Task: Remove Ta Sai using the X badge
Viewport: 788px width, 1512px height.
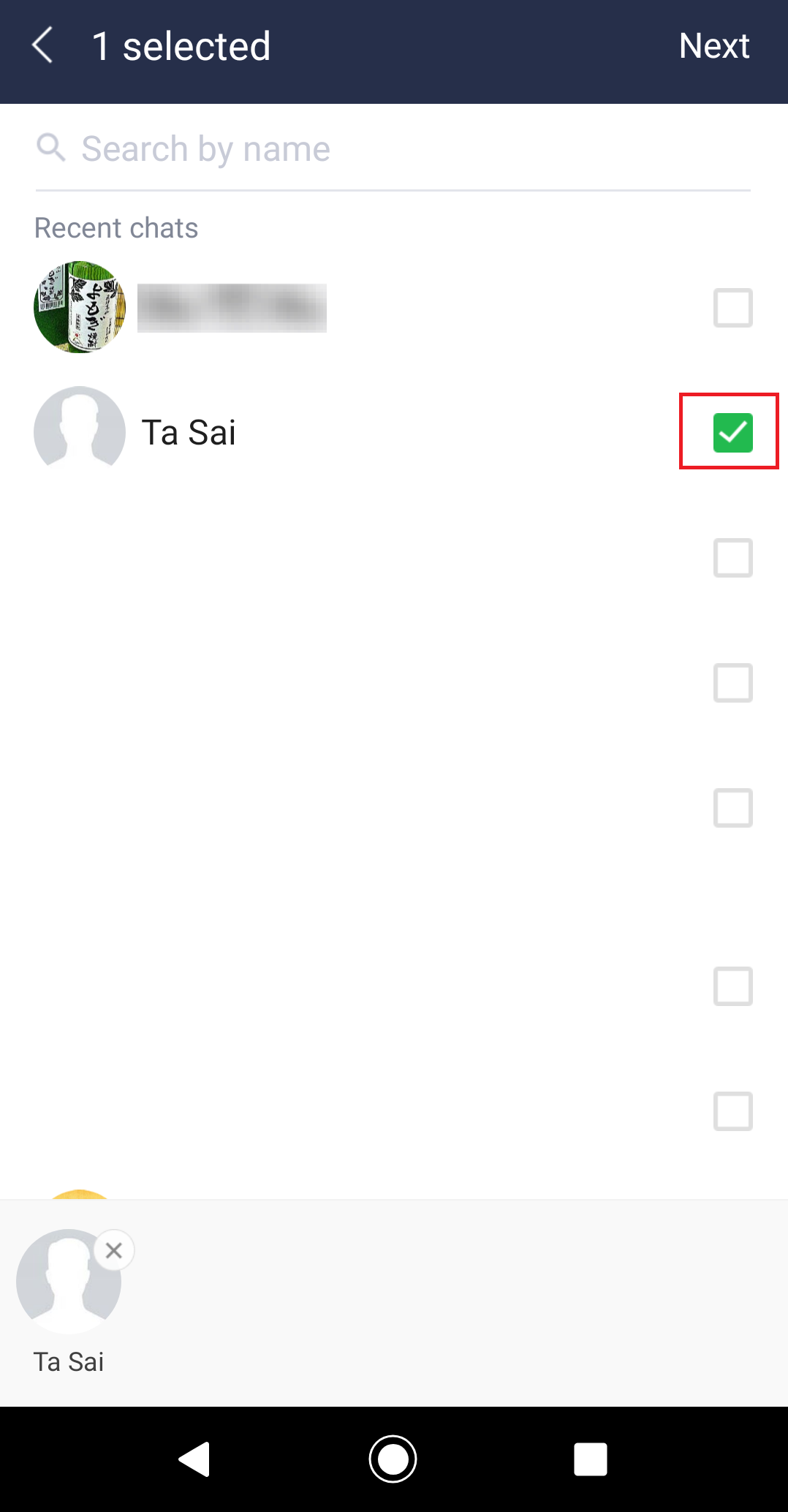Action: 114,1251
